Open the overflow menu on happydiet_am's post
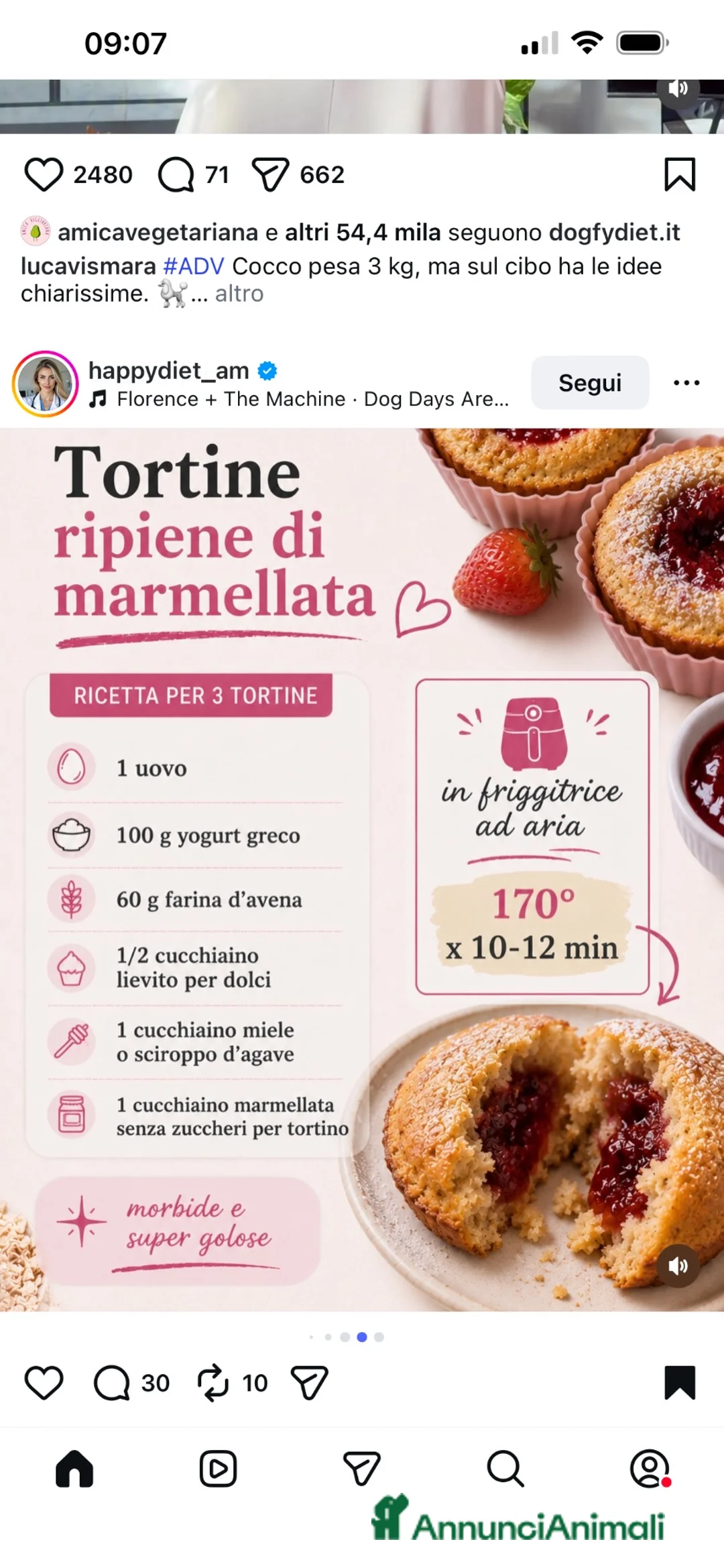This screenshot has width=724, height=1568. click(686, 382)
